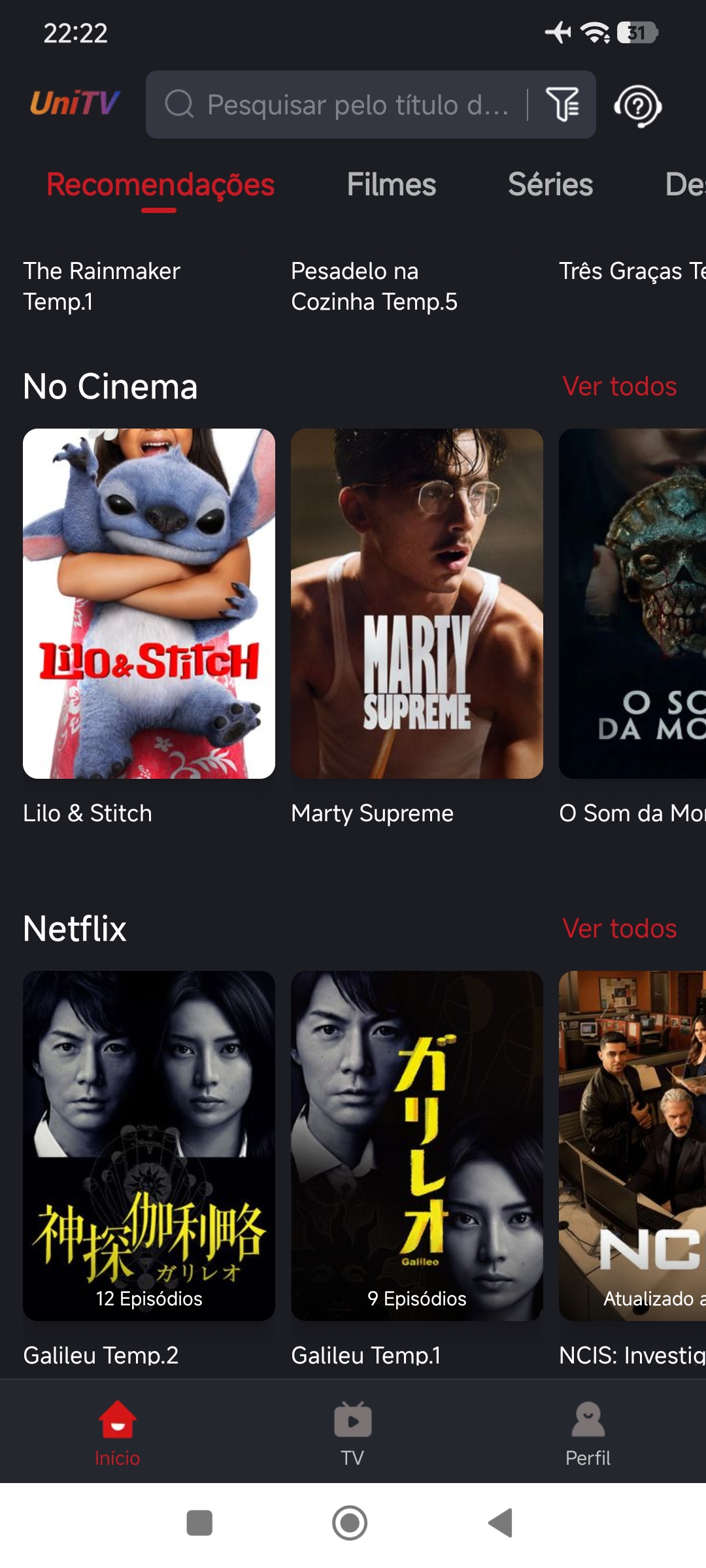The image size is (706, 1568).
Task: Open the filter icon in search bar
Action: [x=562, y=105]
